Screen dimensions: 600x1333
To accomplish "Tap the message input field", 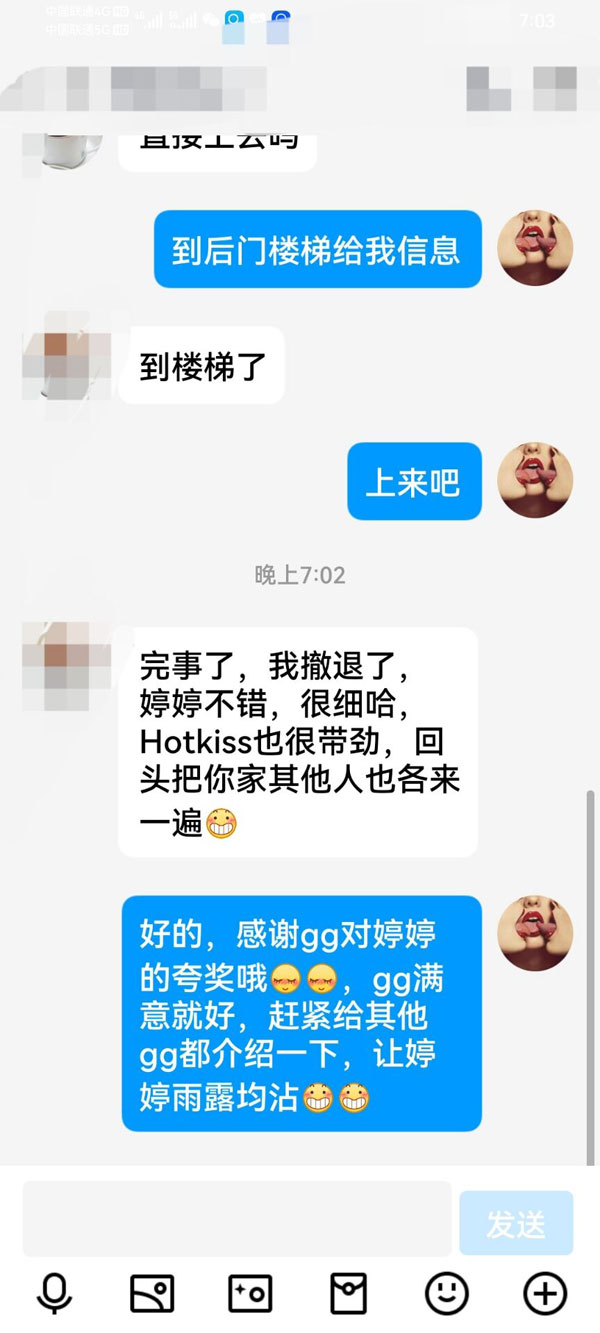I will coord(237,1219).
